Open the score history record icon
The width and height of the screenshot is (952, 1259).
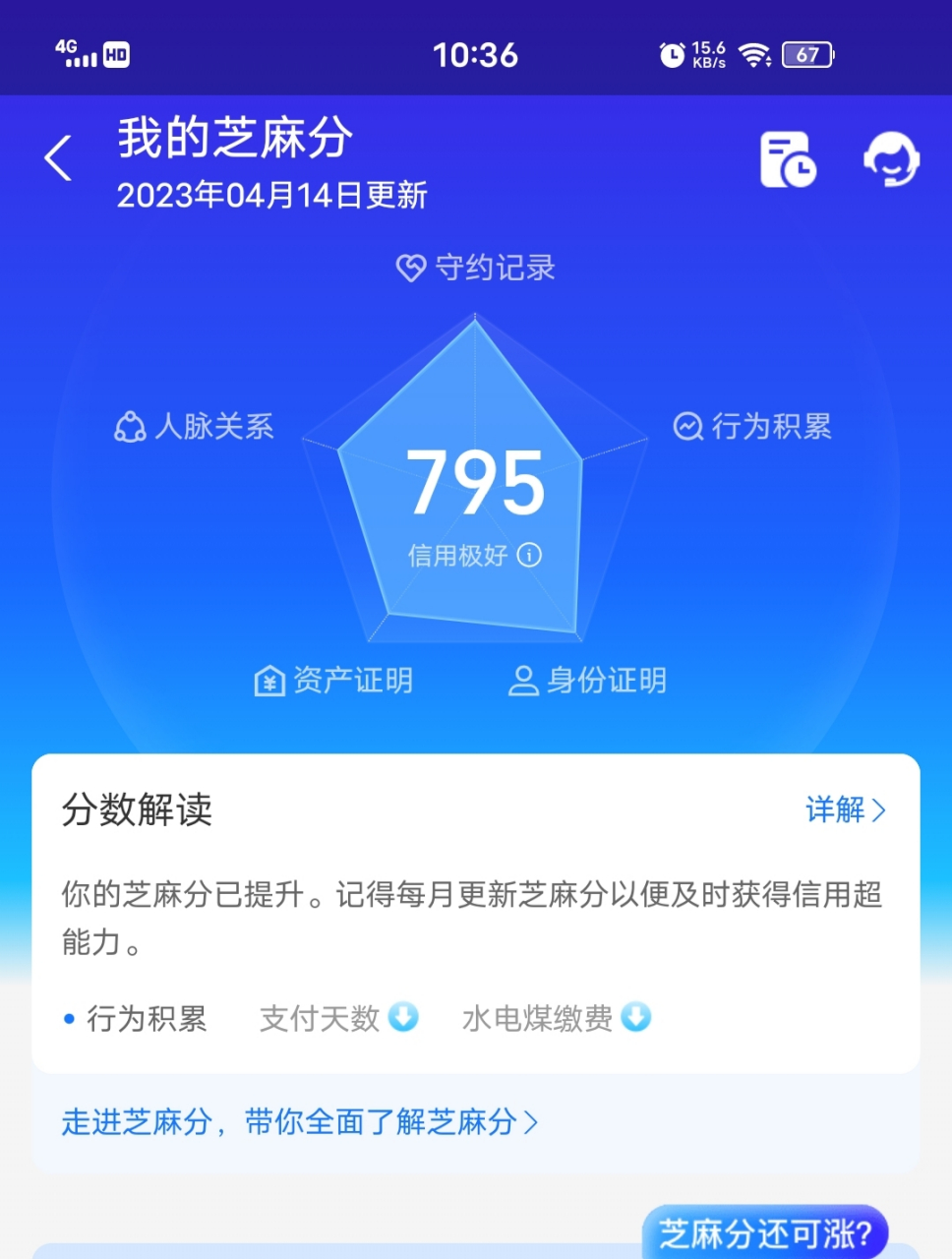pyautogui.click(x=788, y=159)
